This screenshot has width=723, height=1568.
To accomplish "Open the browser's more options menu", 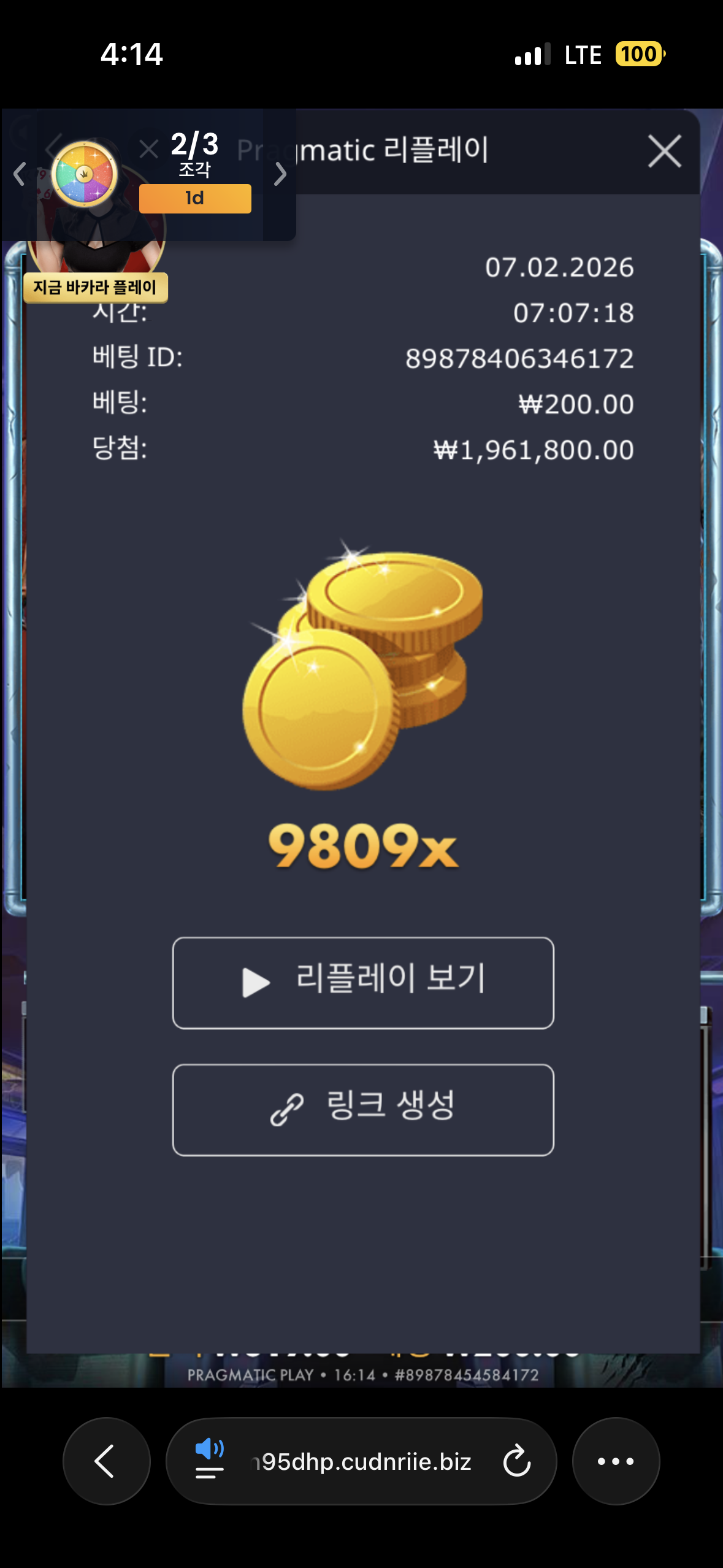I will point(616,1461).
